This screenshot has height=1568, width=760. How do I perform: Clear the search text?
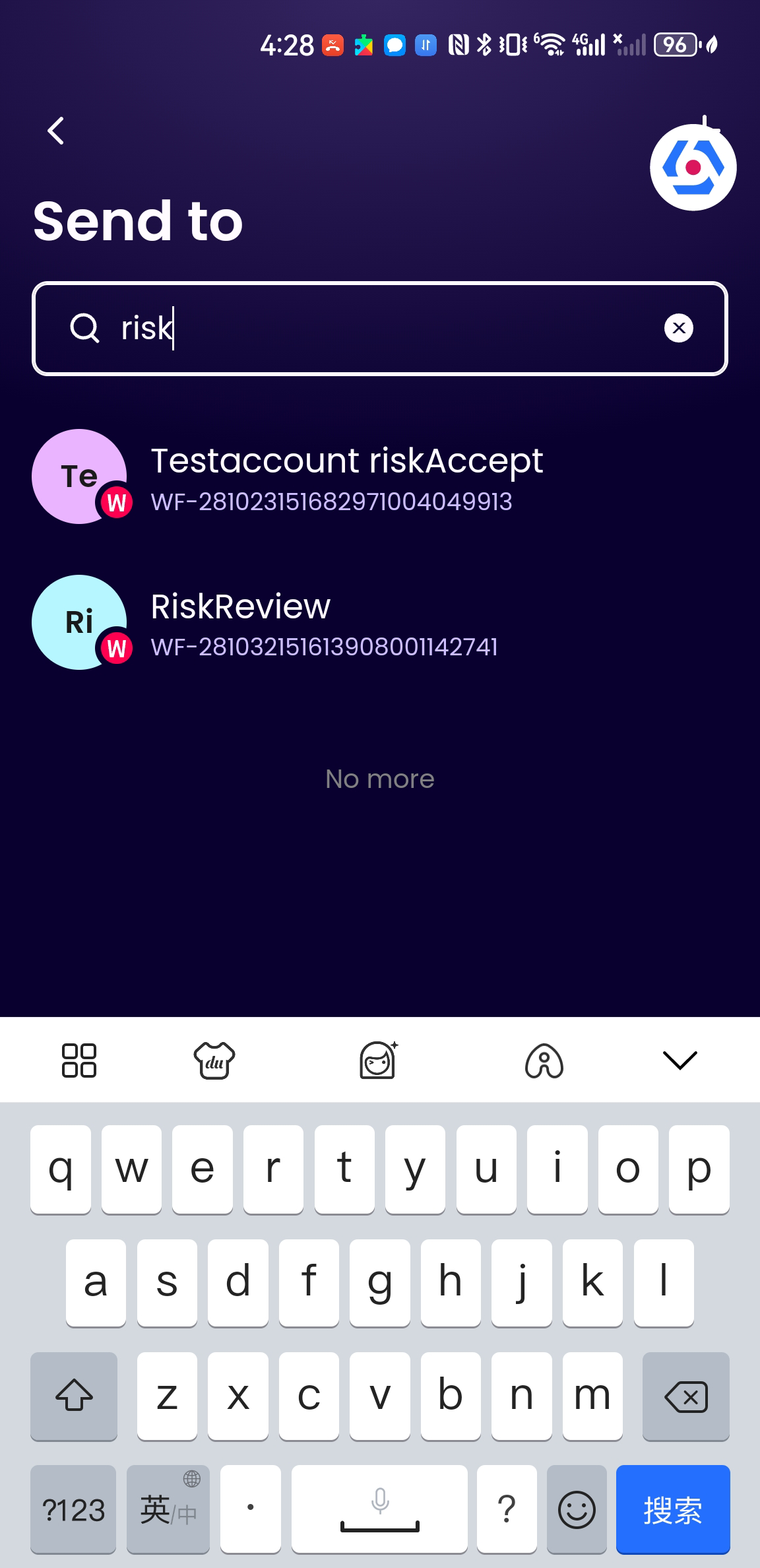[678, 328]
